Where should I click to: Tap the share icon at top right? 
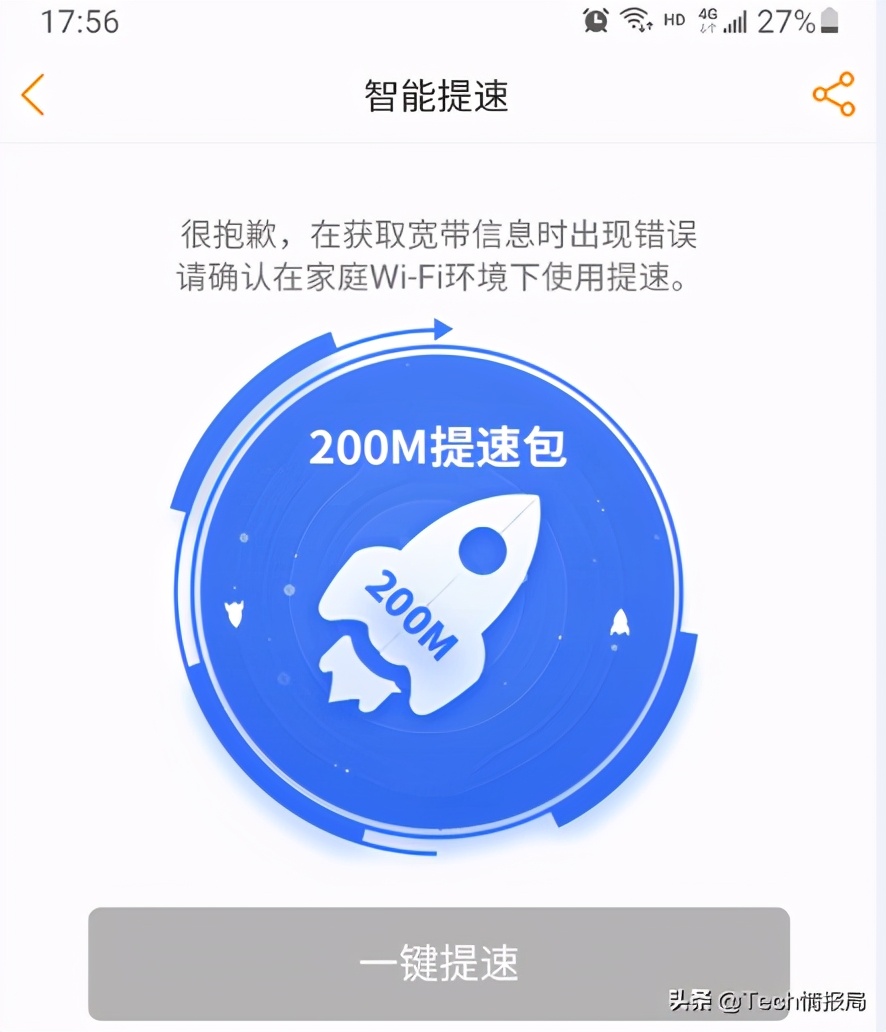point(833,95)
